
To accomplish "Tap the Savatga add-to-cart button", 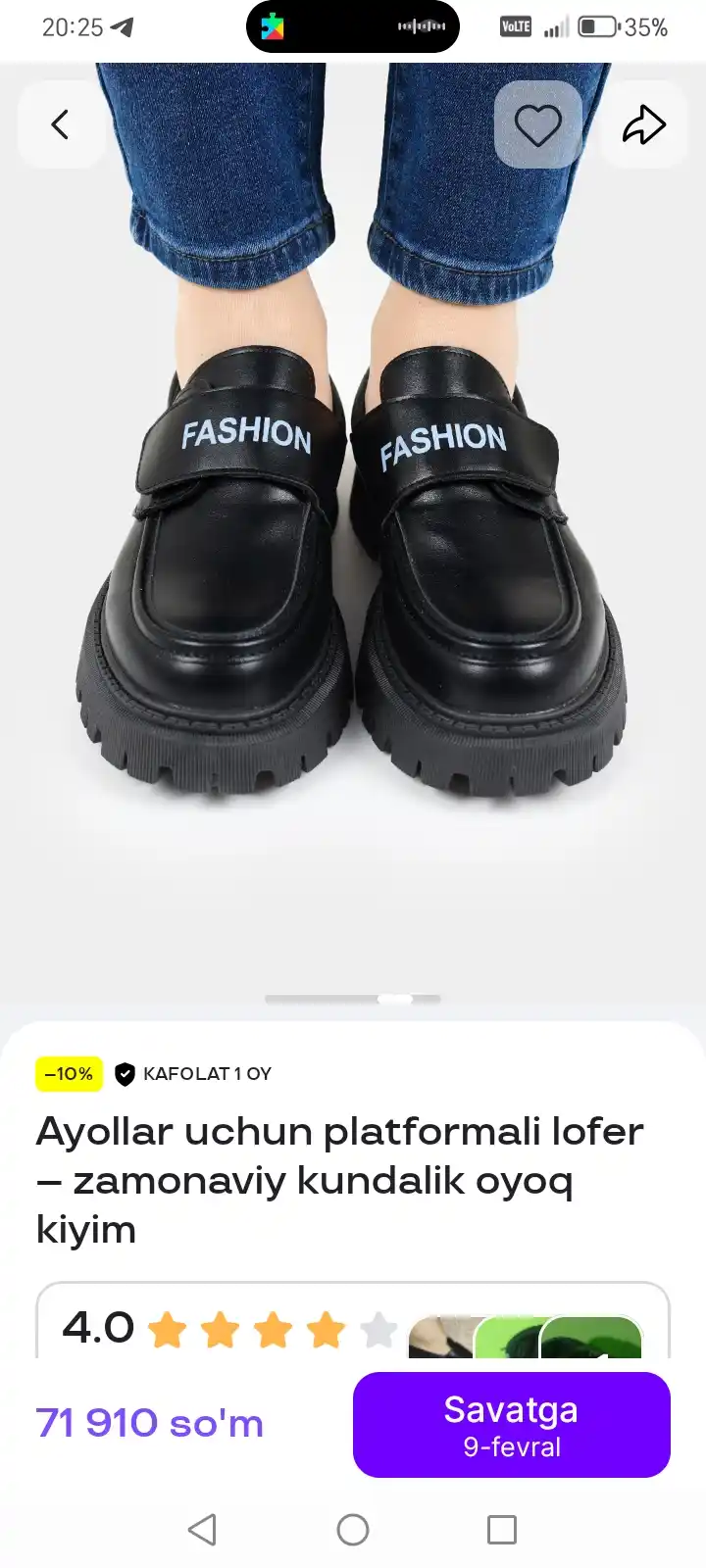I will point(512,1425).
